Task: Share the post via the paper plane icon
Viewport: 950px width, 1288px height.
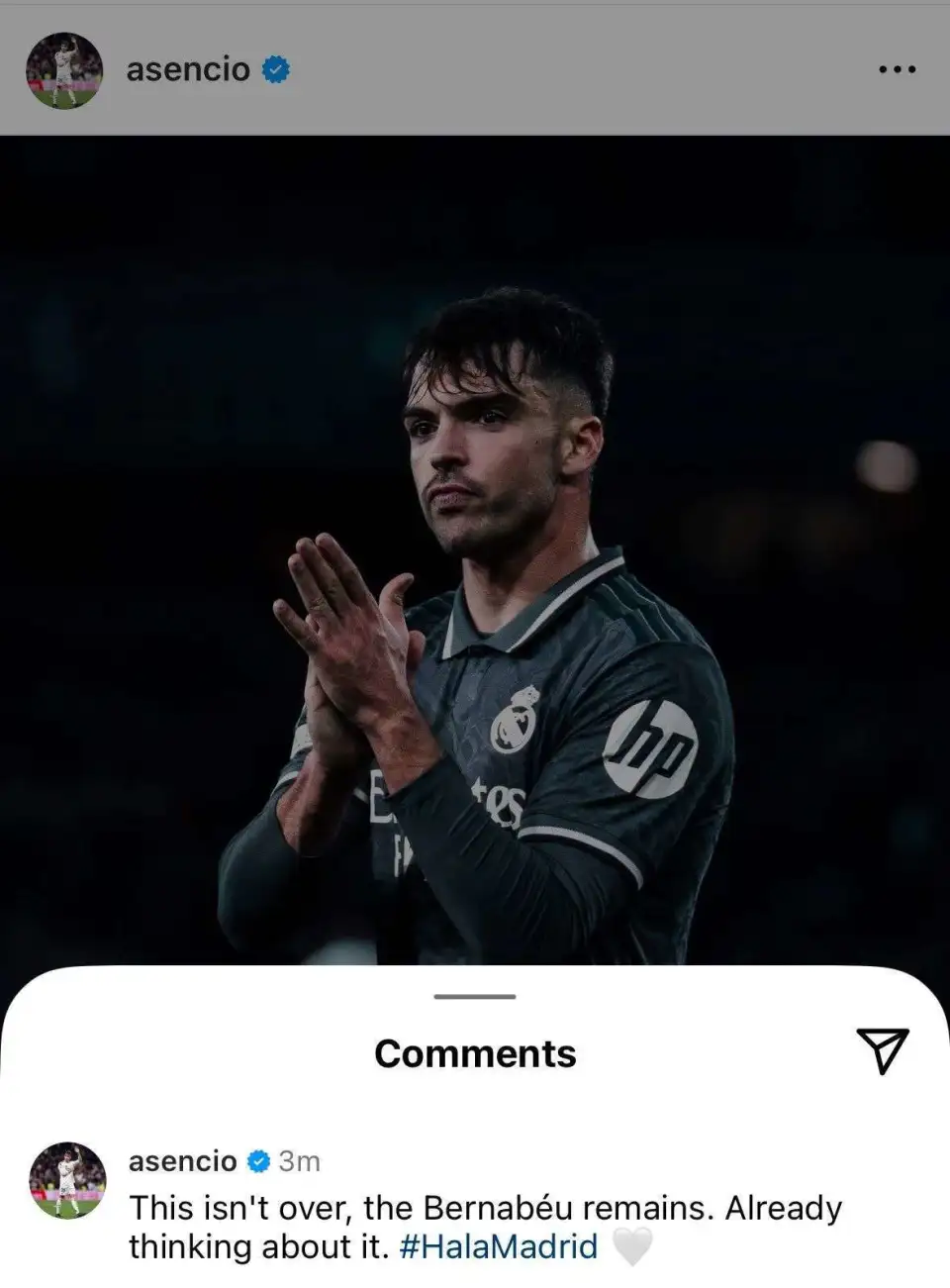Action: 881,1049
